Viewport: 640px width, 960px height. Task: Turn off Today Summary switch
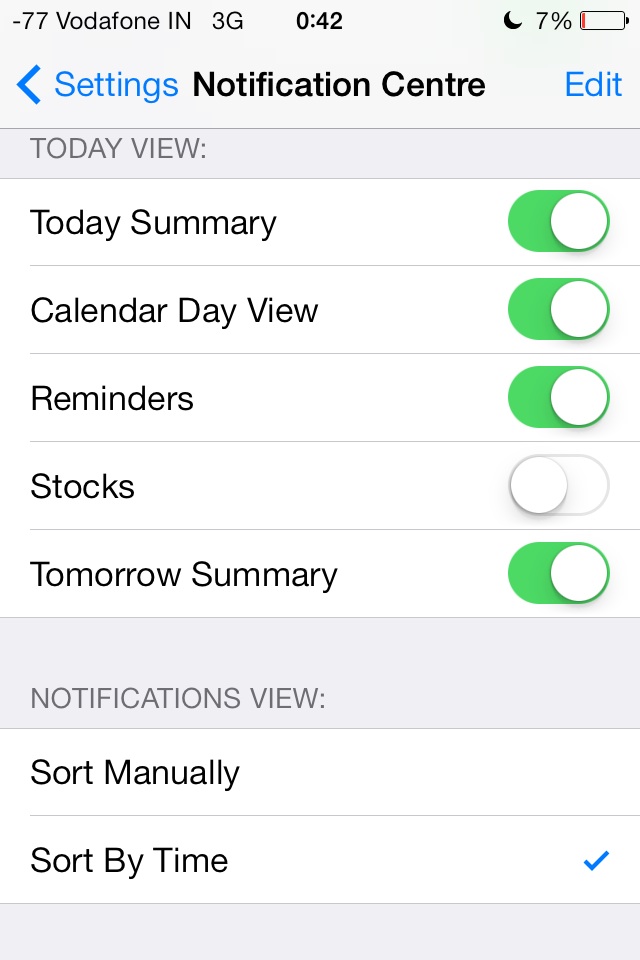558,222
